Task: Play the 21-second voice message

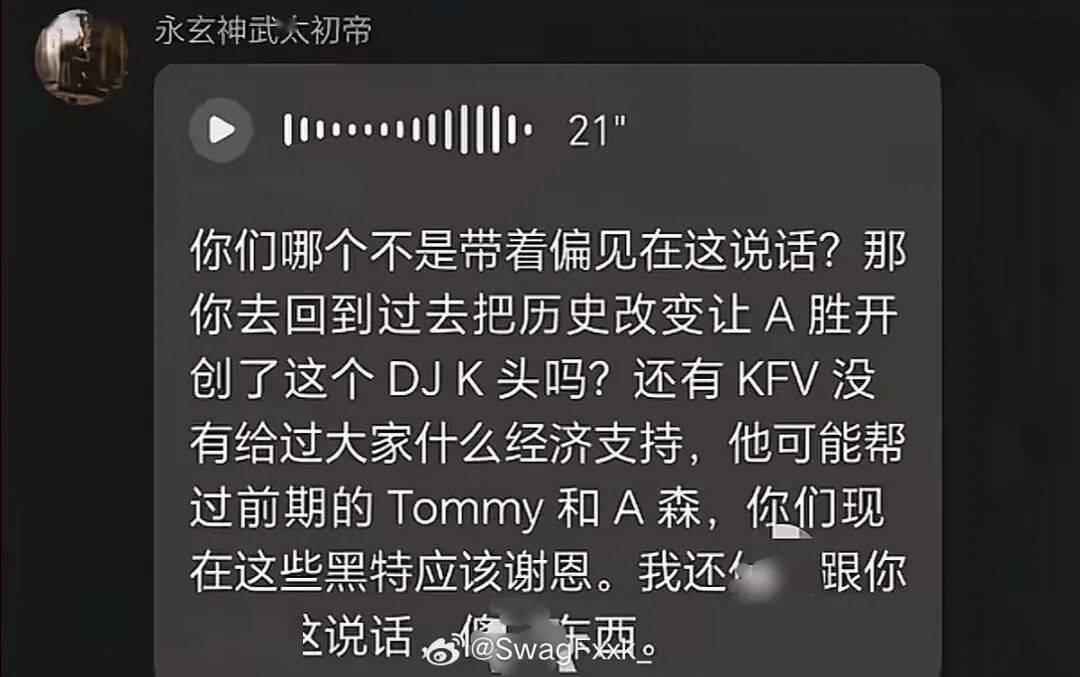Action: 221,130
